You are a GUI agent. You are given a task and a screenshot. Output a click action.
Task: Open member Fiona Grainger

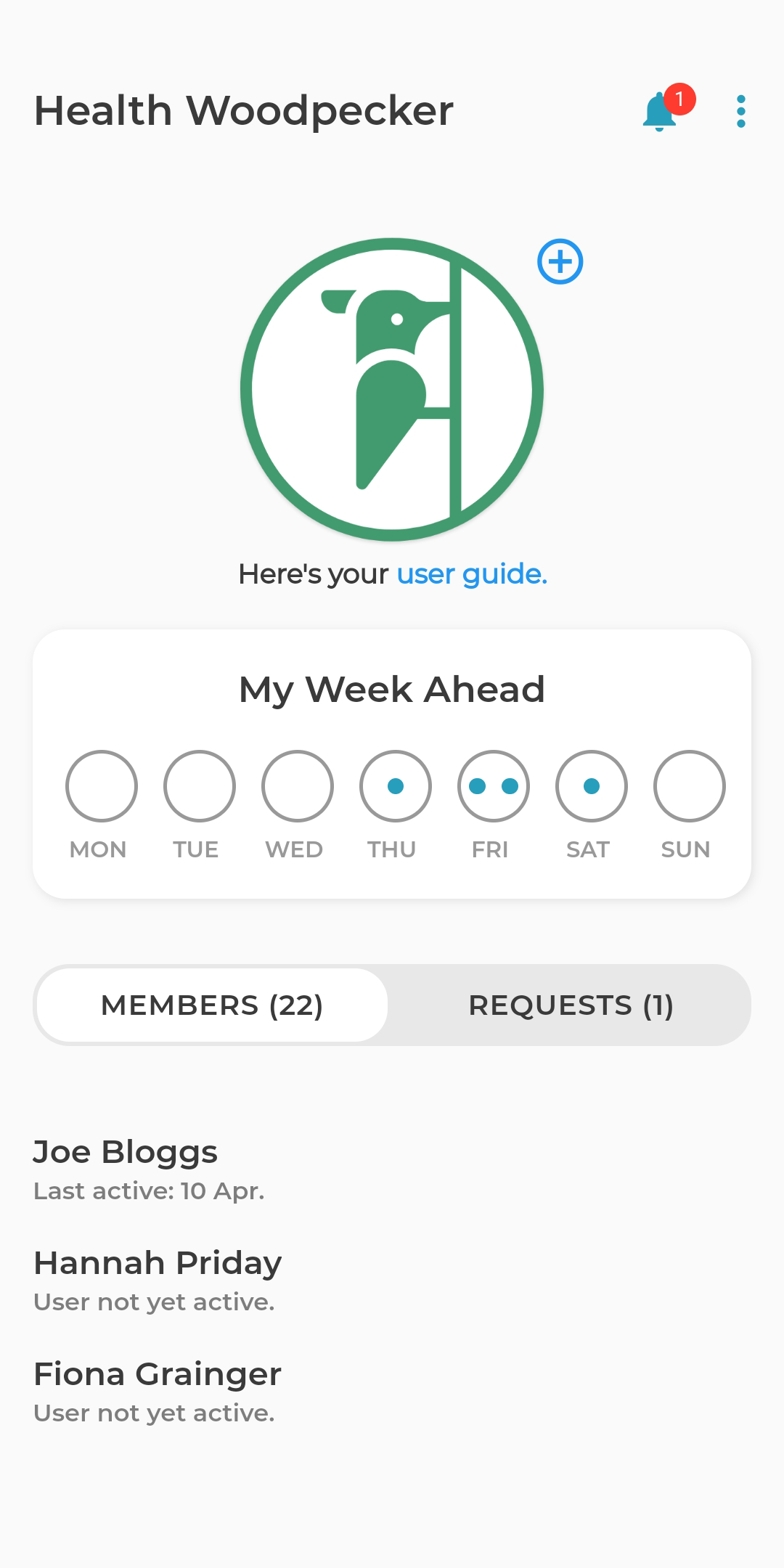pyautogui.click(x=392, y=1391)
